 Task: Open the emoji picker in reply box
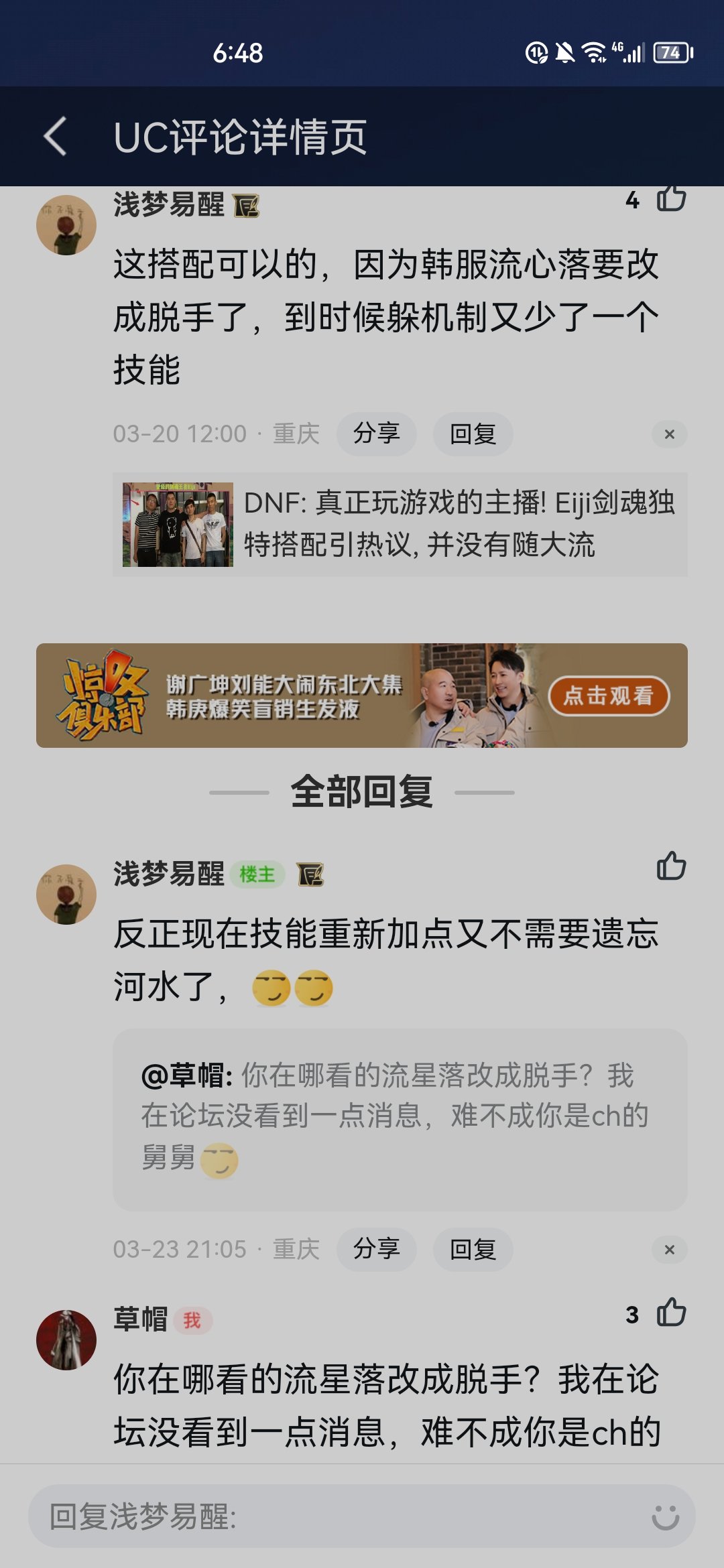(x=666, y=1516)
